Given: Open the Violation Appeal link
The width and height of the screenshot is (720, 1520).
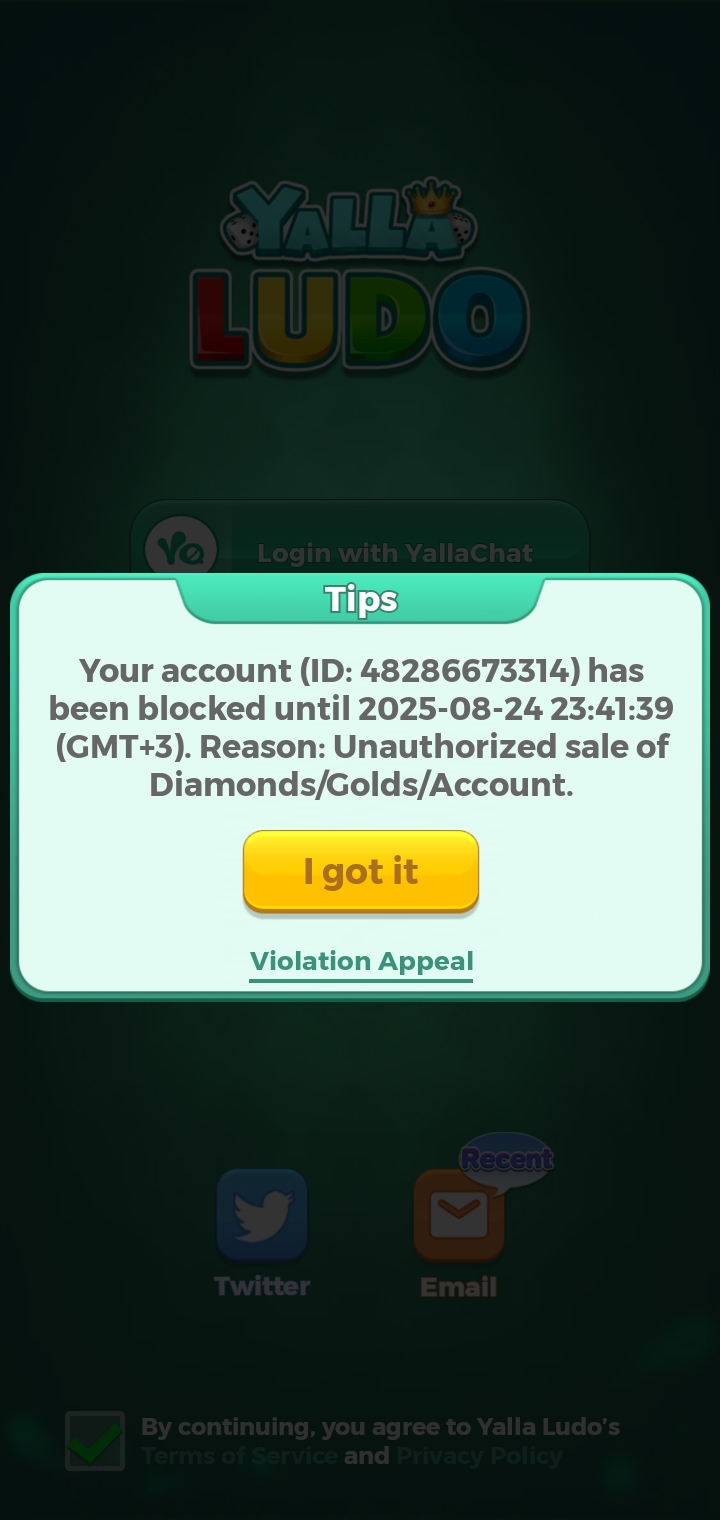Looking at the screenshot, I should [x=361, y=961].
